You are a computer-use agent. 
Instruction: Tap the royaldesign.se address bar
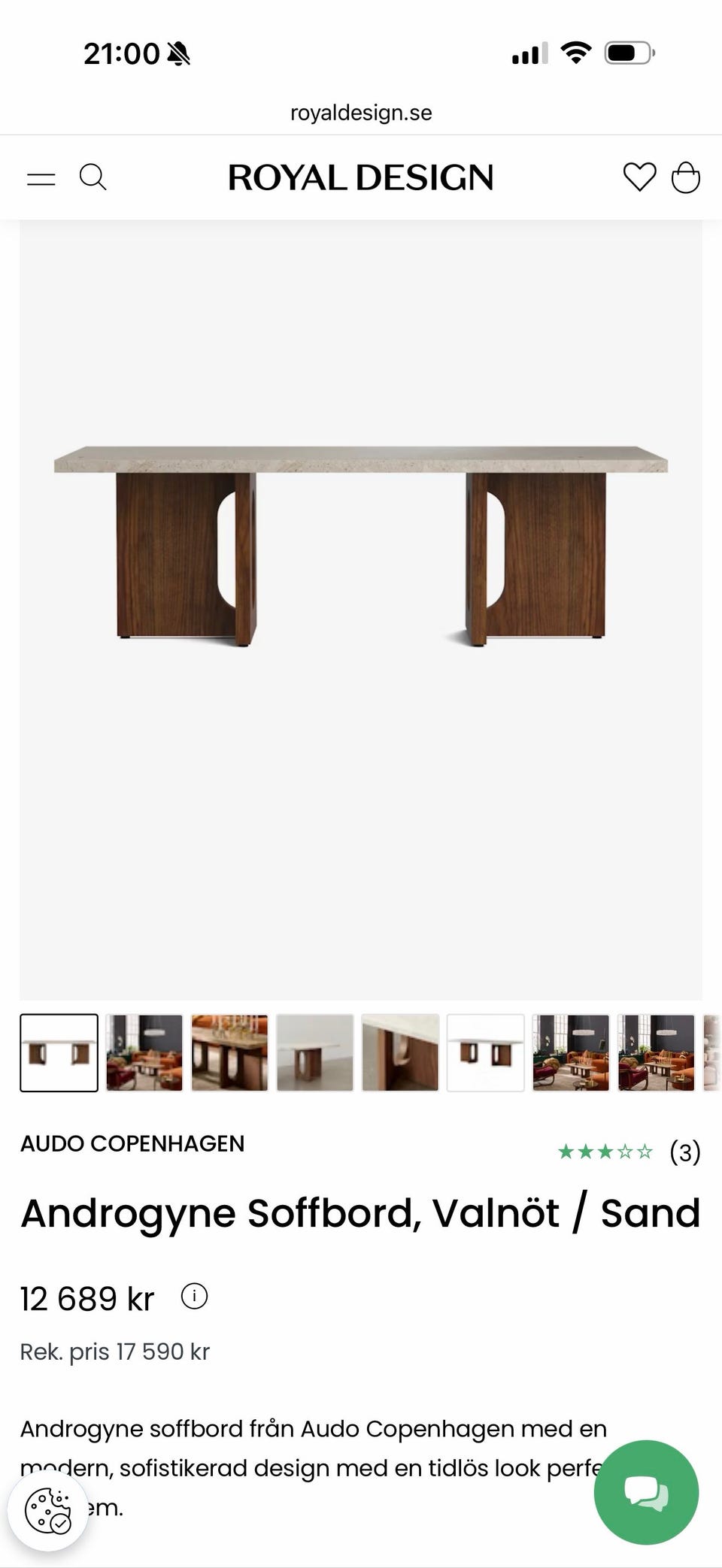pyautogui.click(x=361, y=113)
